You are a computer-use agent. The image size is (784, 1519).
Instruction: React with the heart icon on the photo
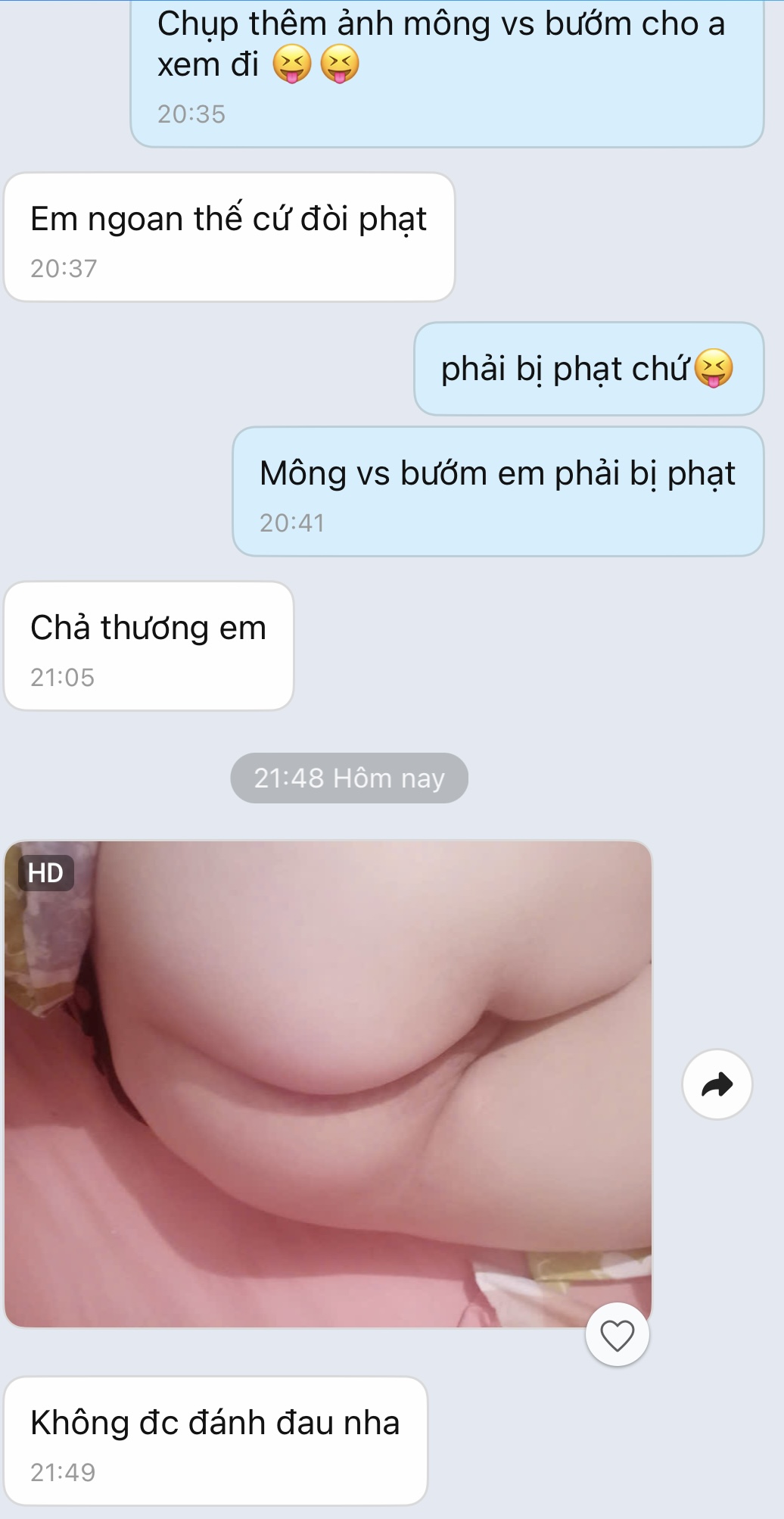[617, 1335]
